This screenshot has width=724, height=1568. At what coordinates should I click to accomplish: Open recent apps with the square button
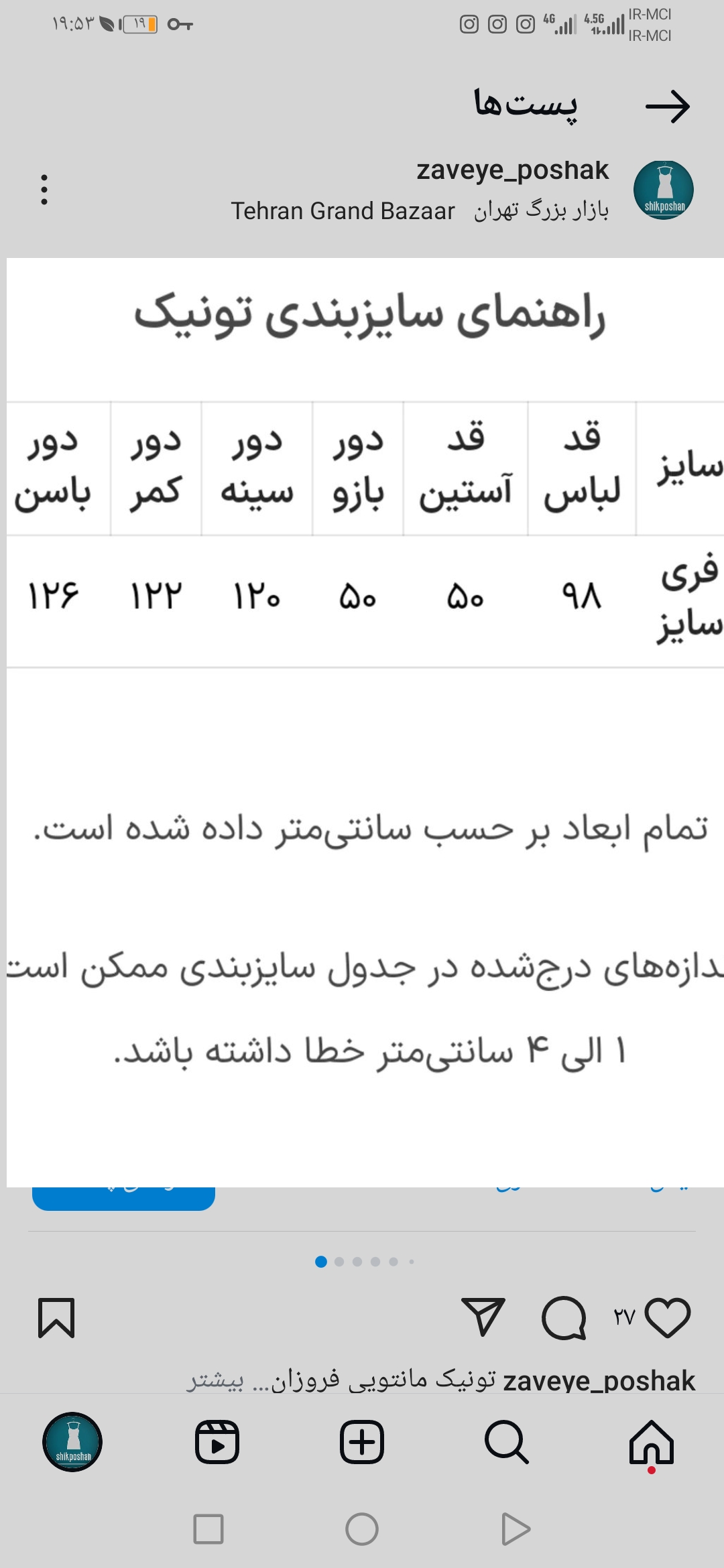[x=208, y=1529]
